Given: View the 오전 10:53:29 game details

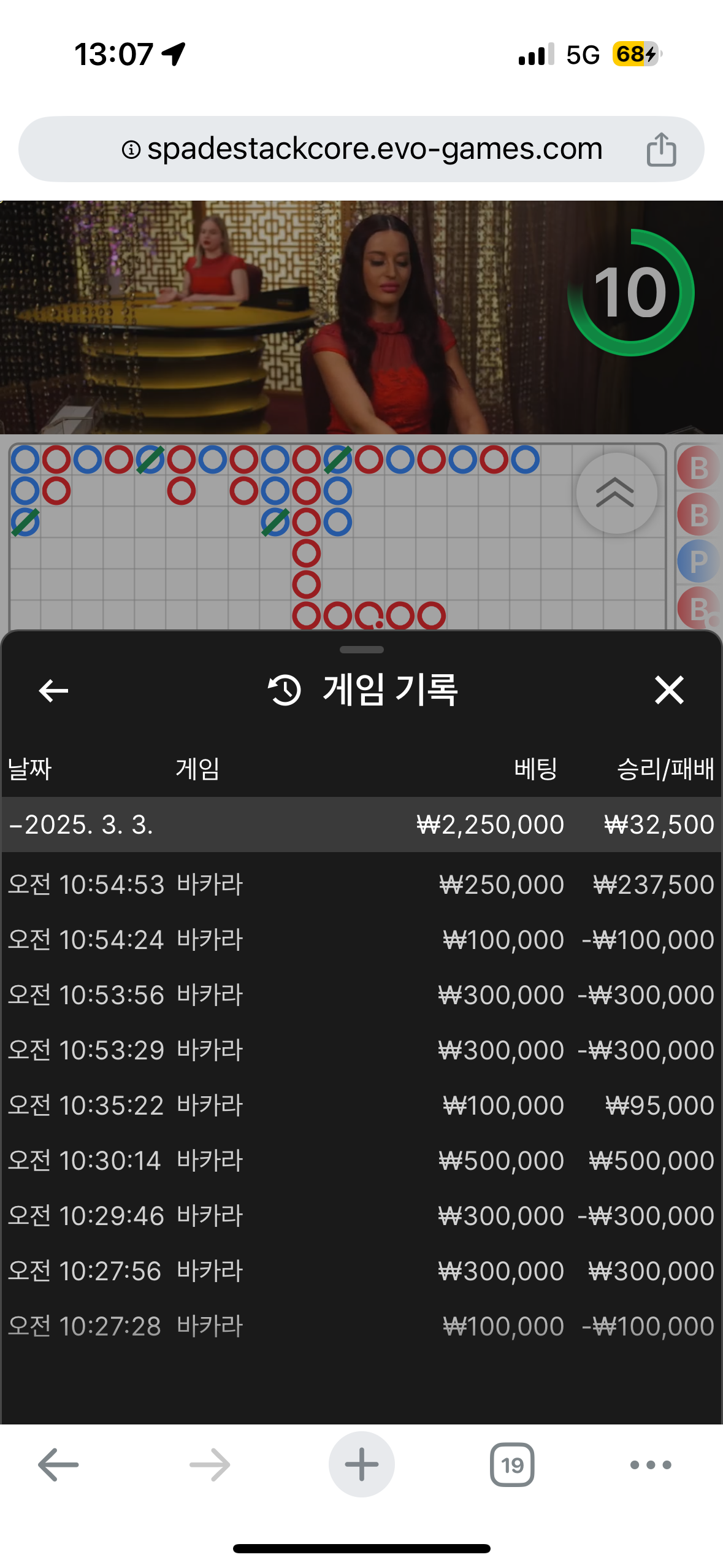Looking at the screenshot, I should [361, 1050].
